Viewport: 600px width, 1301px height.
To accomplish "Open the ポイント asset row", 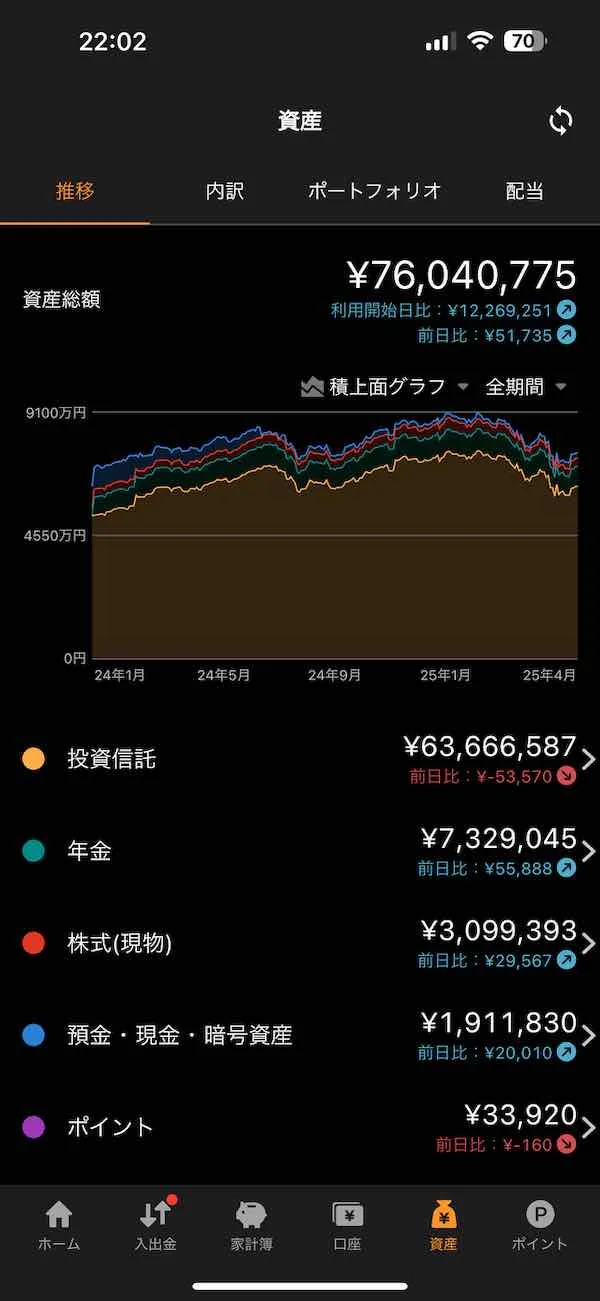I will pyautogui.click(x=300, y=1127).
